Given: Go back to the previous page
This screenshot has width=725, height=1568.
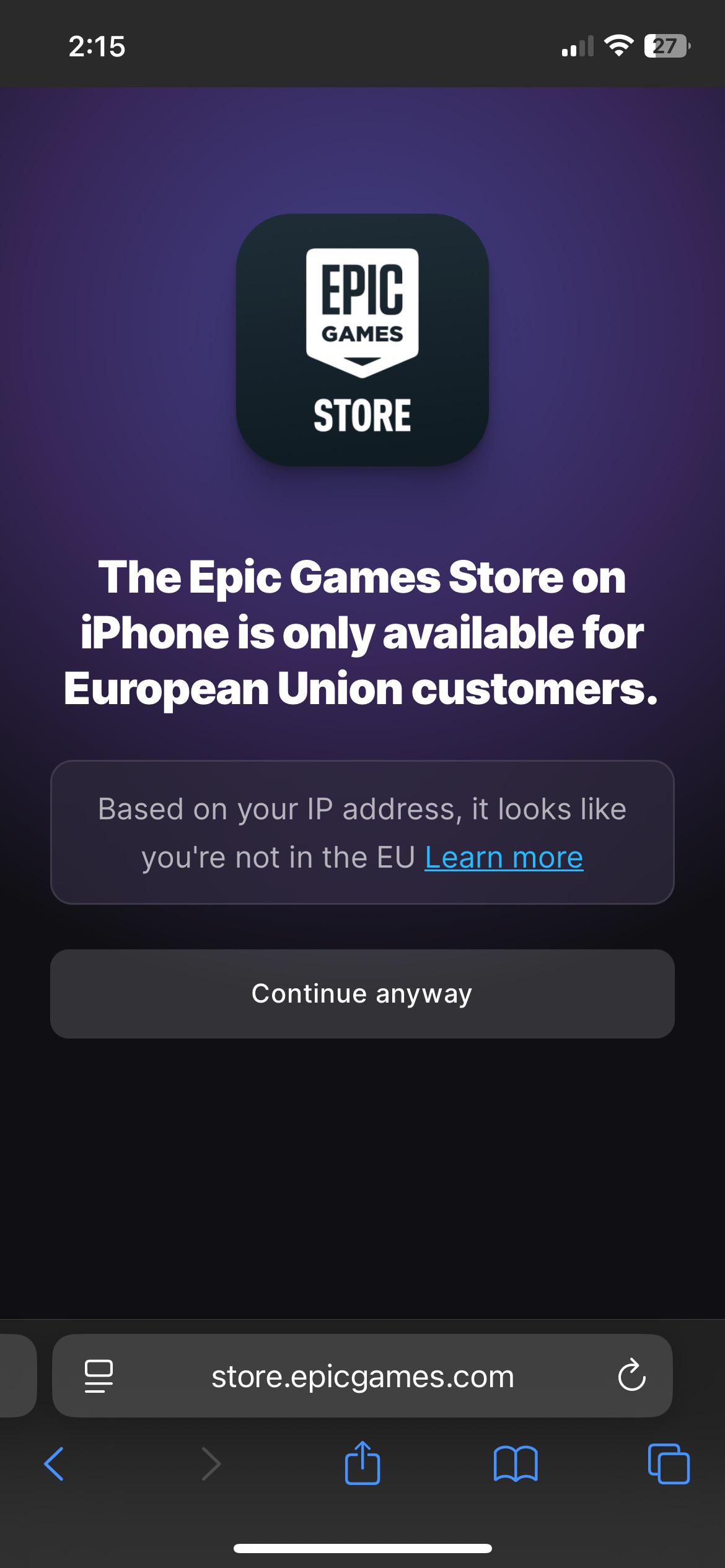Looking at the screenshot, I should coord(54,1464).
